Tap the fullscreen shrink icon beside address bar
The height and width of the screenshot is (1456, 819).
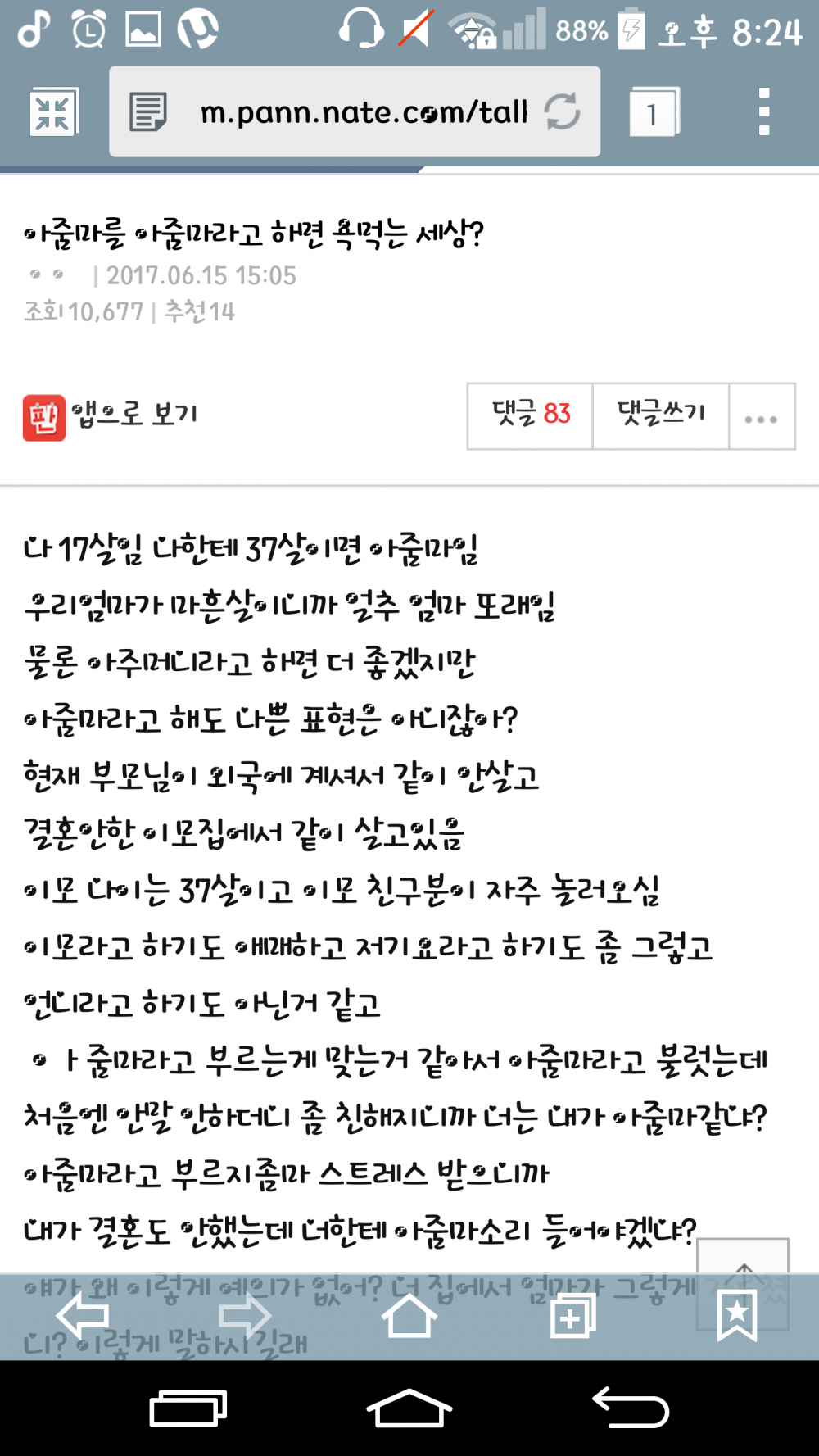tap(53, 112)
